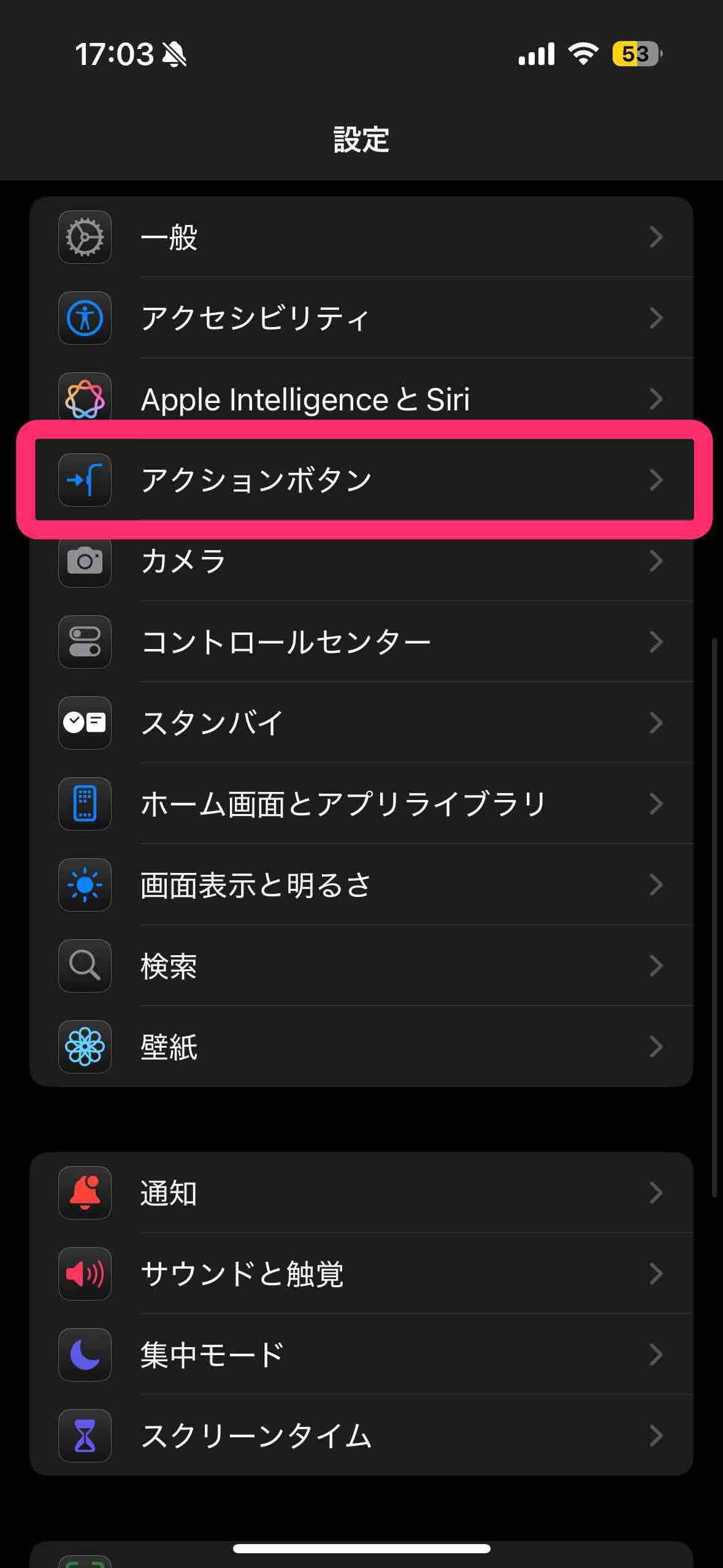Open 集中モード settings

[361, 1355]
